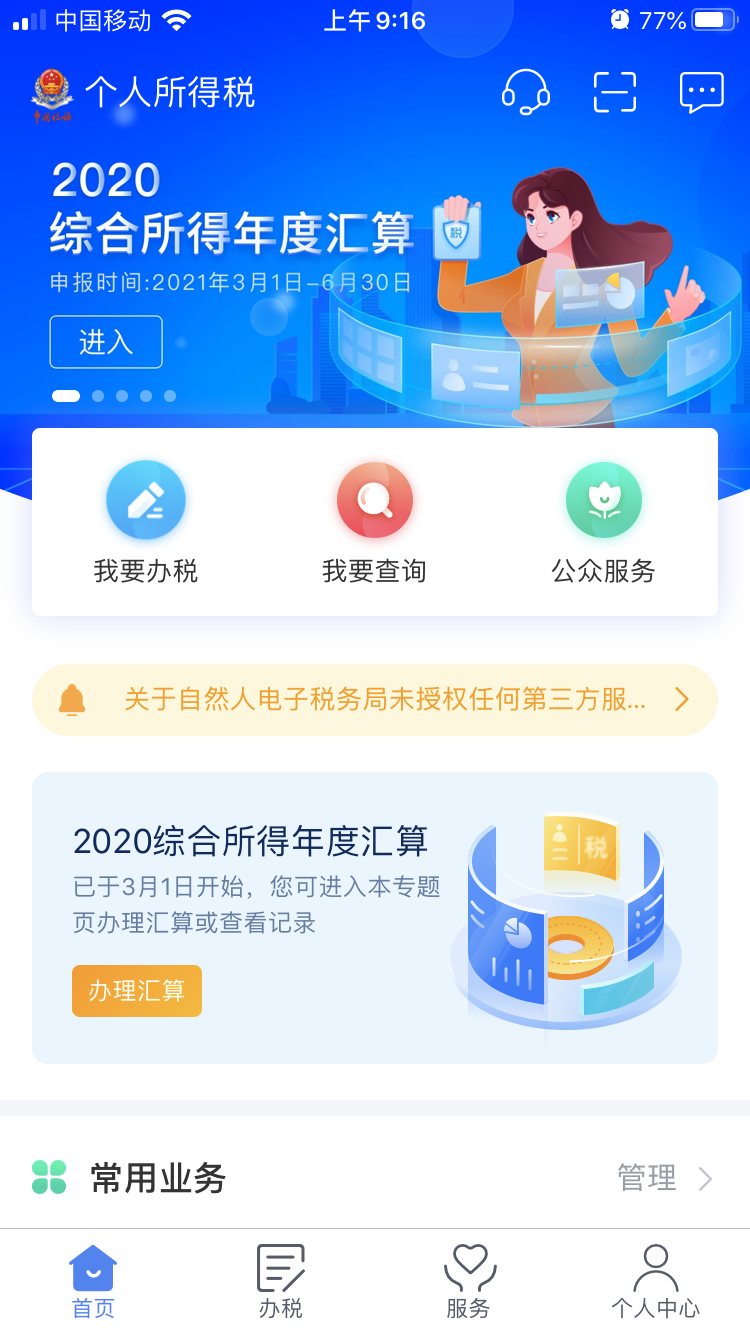Screen dimensions: 750x1334
Task: Open the messages icon
Action: [x=701, y=92]
